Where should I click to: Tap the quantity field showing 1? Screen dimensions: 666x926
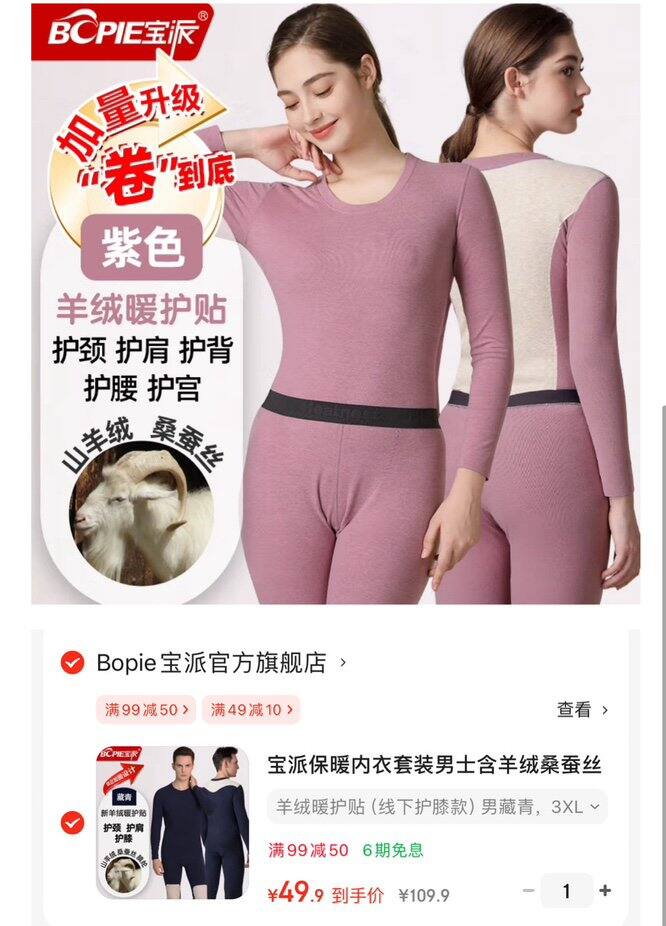point(566,890)
